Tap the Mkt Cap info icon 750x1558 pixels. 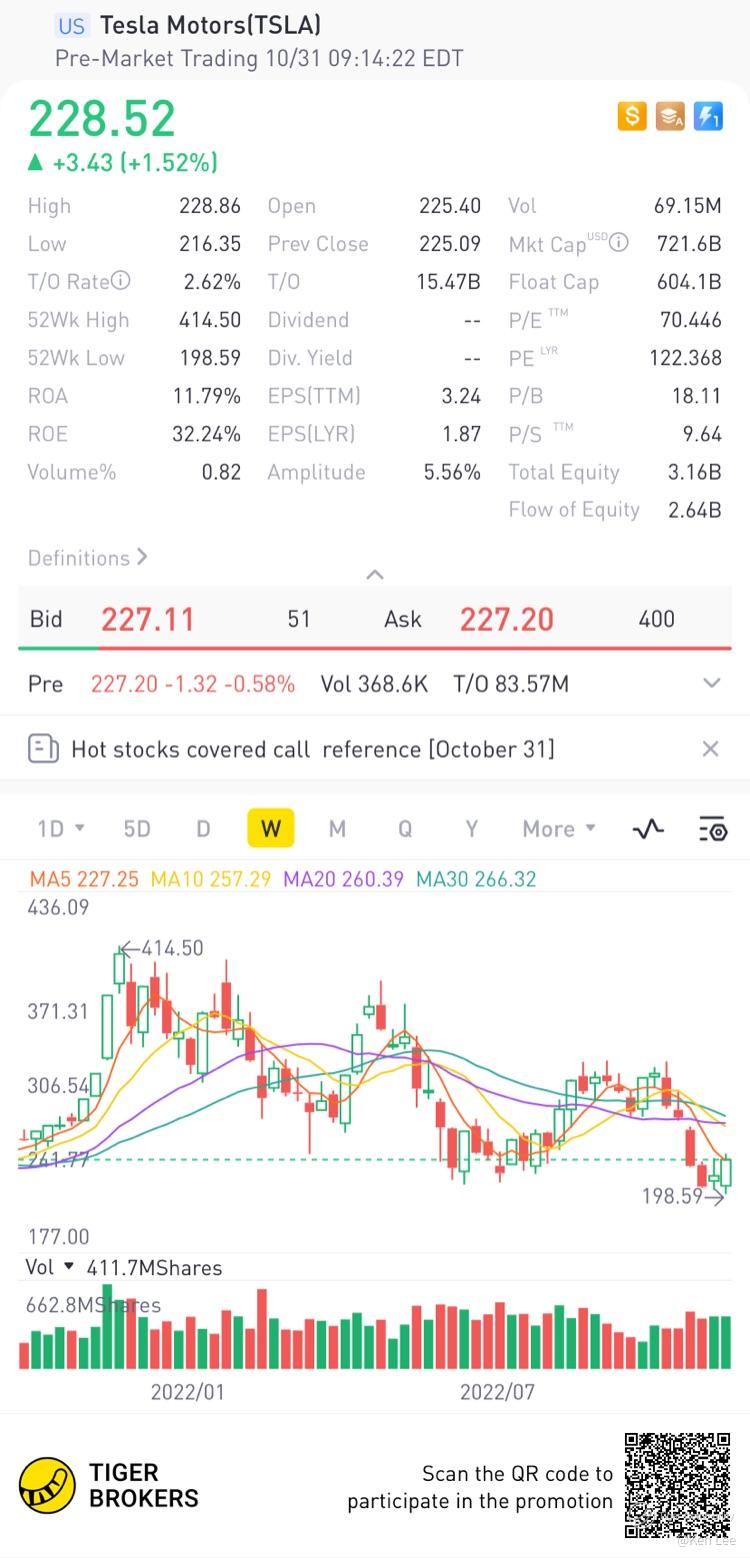[x=619, y=242]
